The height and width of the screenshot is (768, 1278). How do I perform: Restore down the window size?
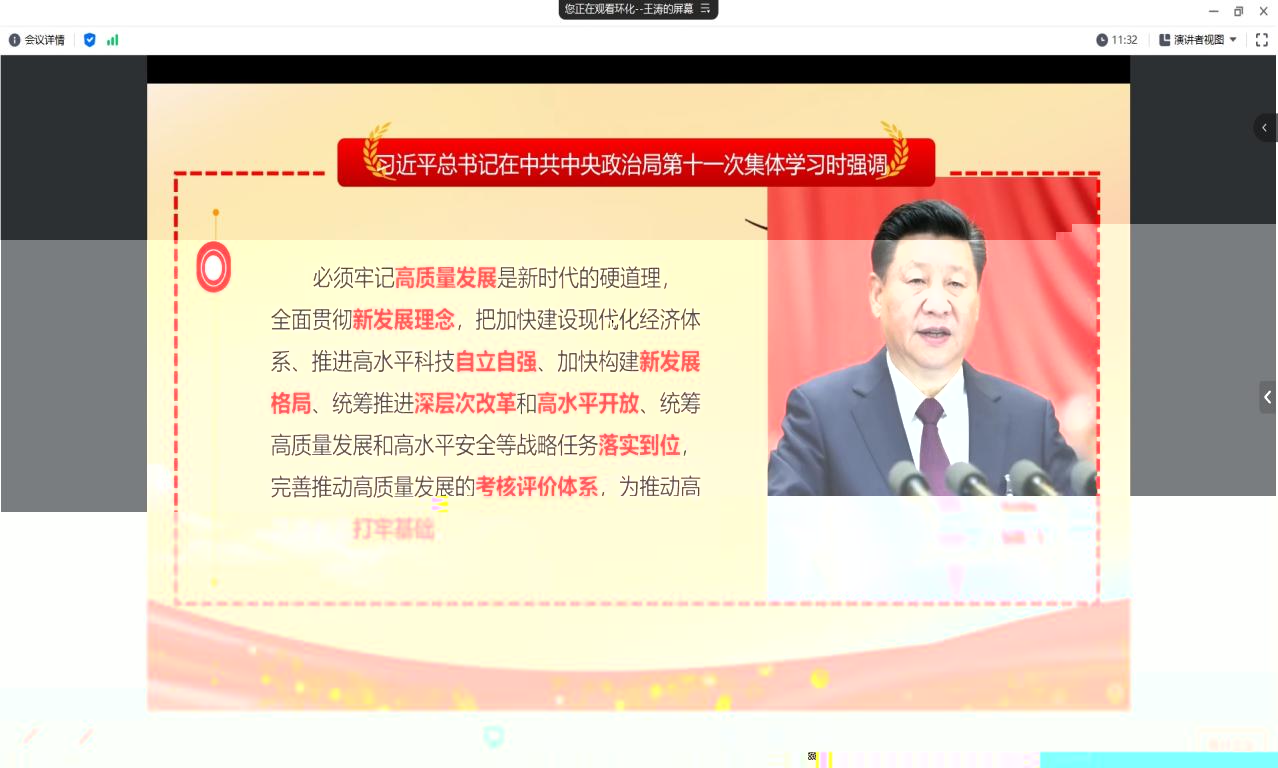point(1239,11)
